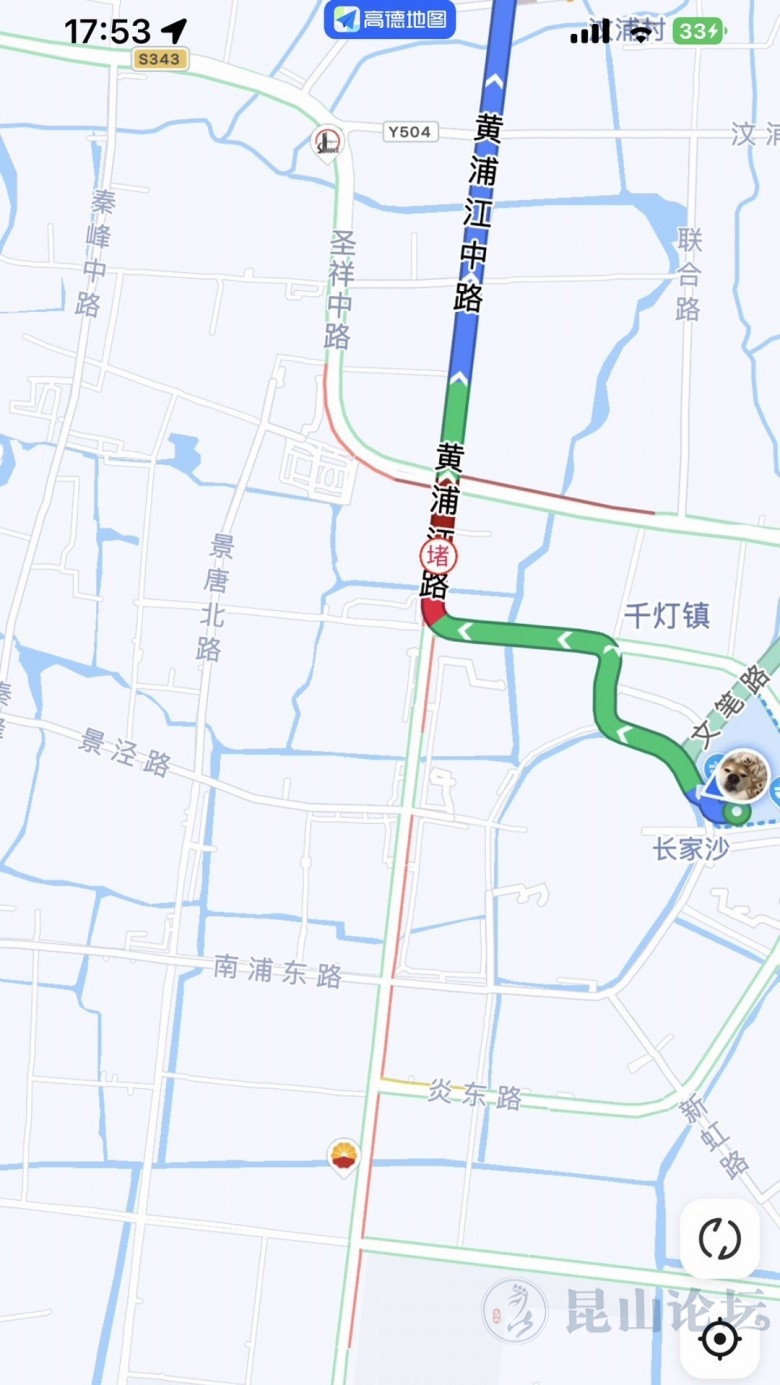This screenshot has width=780, height=1385.
Task: Tap the dog avatar location marker
Action: 743,775
